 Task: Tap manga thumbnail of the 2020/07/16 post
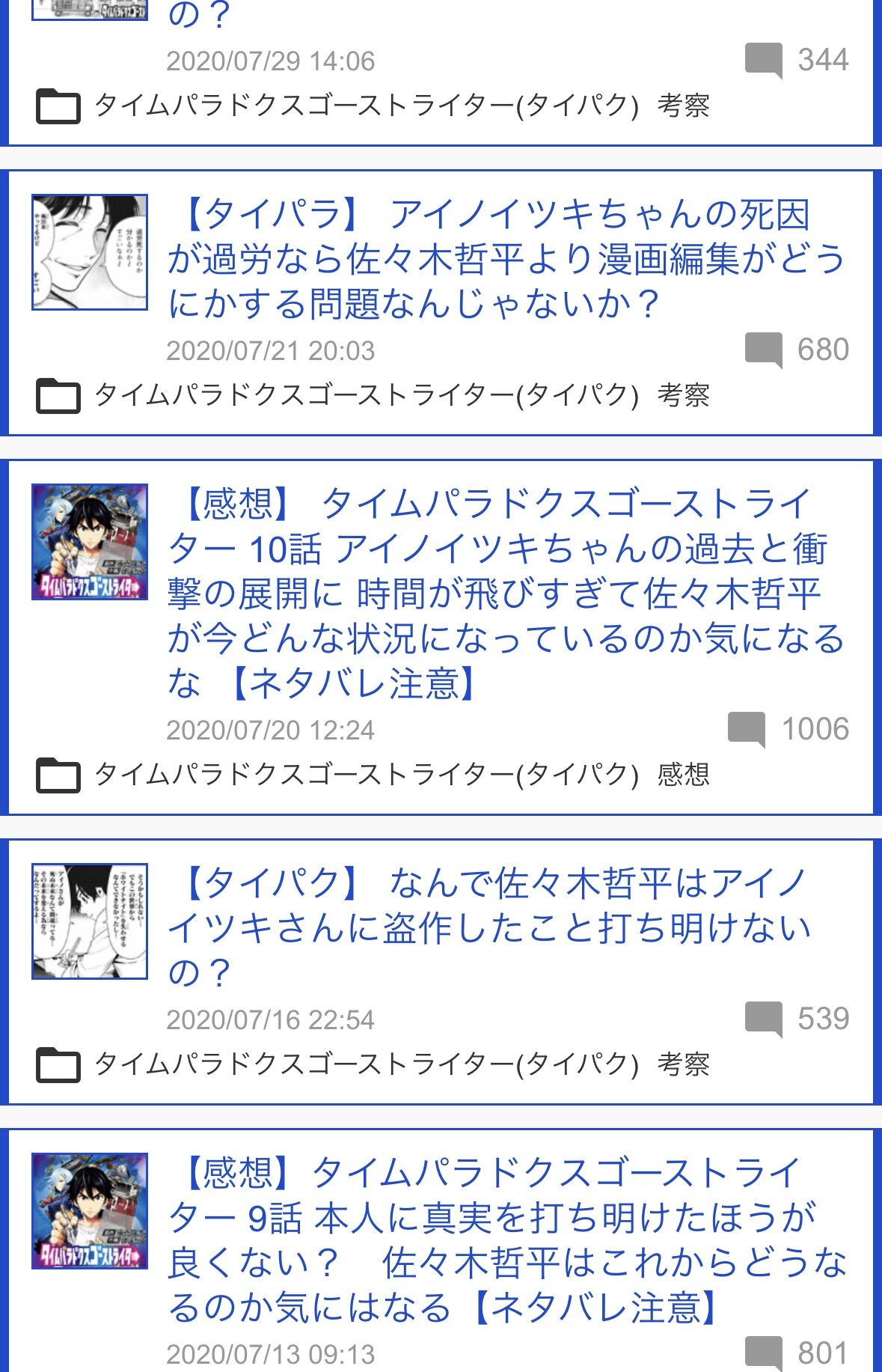pyautogui.click(x=90, y=921)
